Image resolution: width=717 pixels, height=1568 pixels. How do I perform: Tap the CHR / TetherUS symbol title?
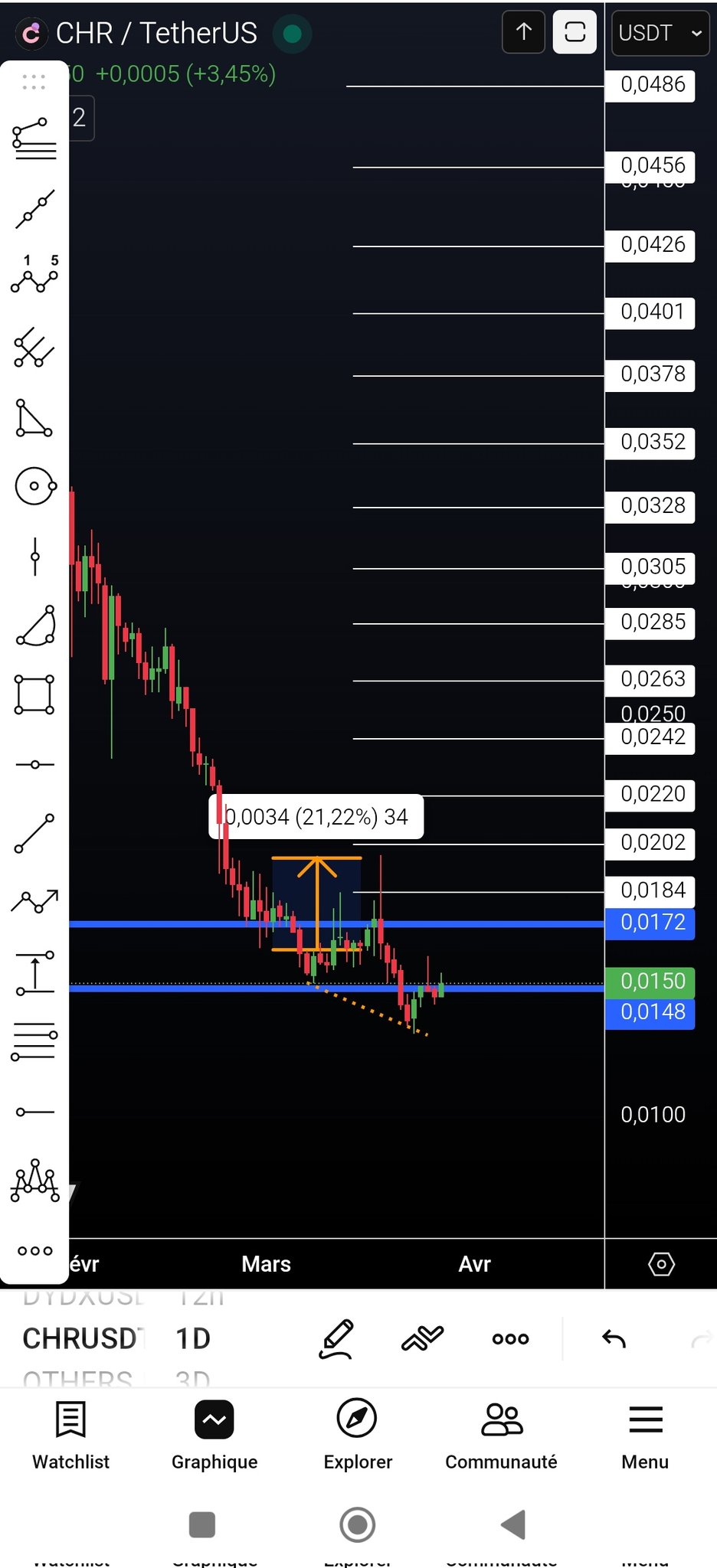[x=156, y=33]
